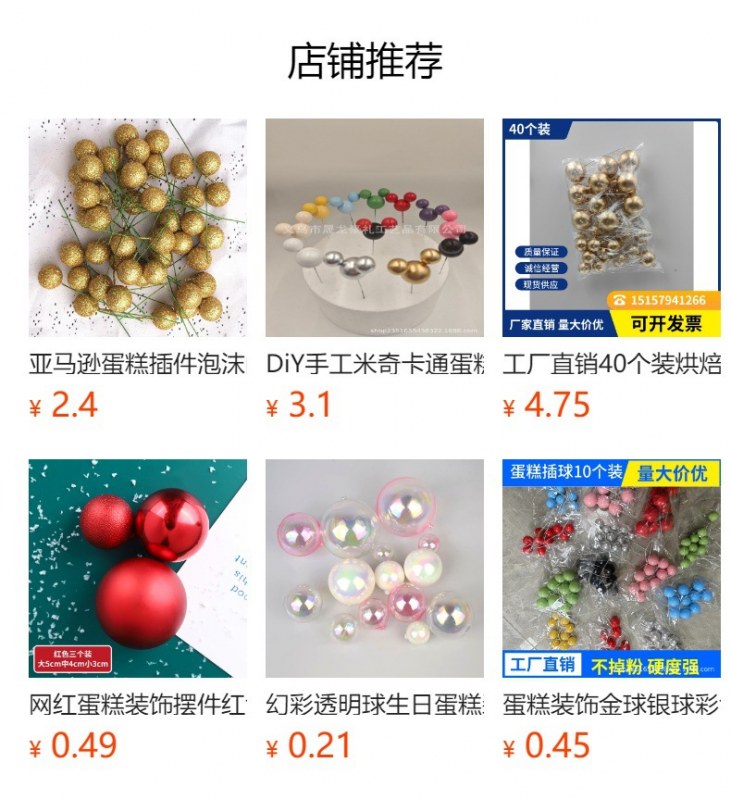View the 工厂直销40个装烘焙 product priced ¥4.75
Image resolution: width=731 pixels, height=800 pixels.
coord(611,228)
